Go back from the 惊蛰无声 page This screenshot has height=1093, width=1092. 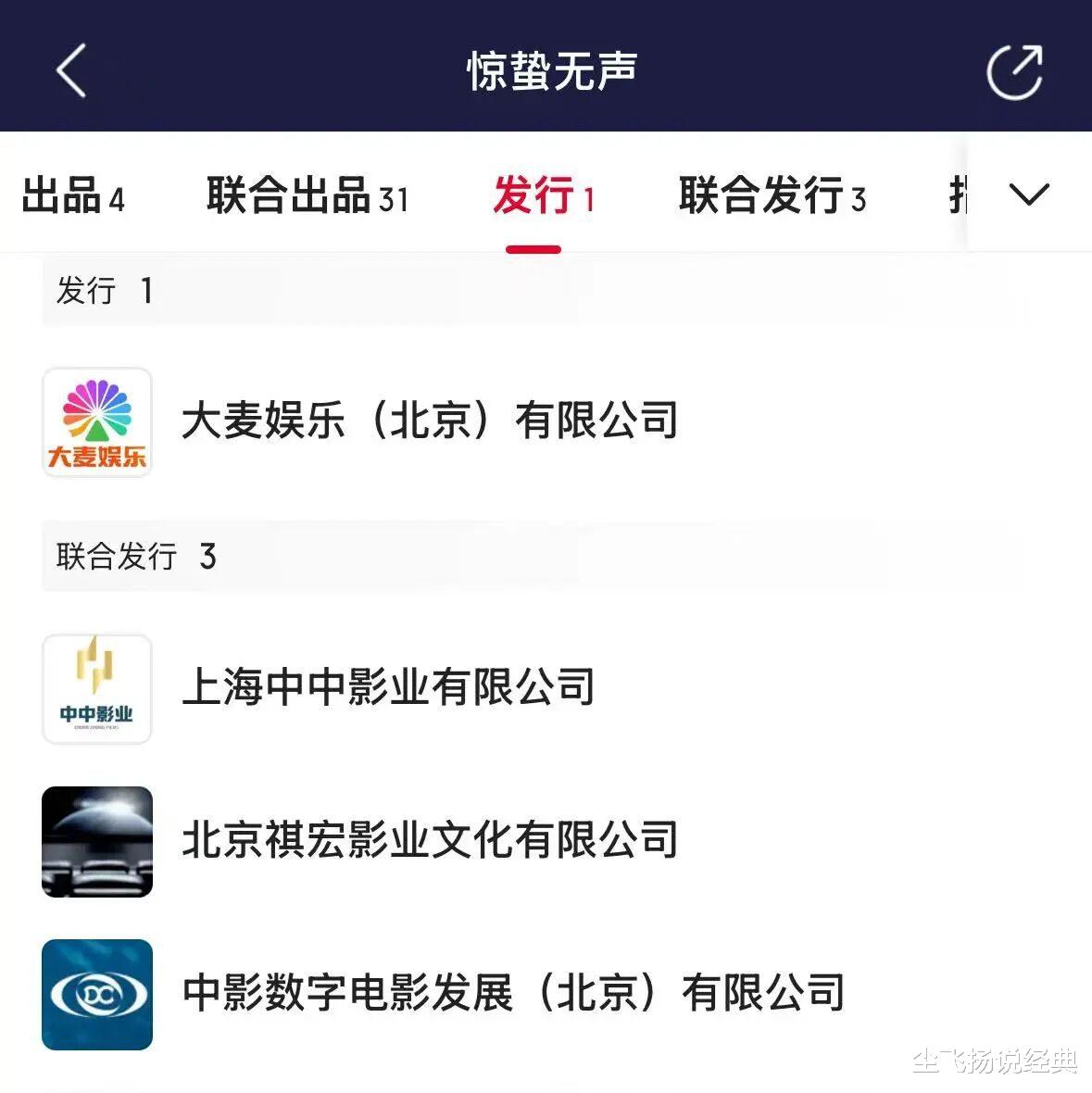pyautogui.click(x=71, y=70)
